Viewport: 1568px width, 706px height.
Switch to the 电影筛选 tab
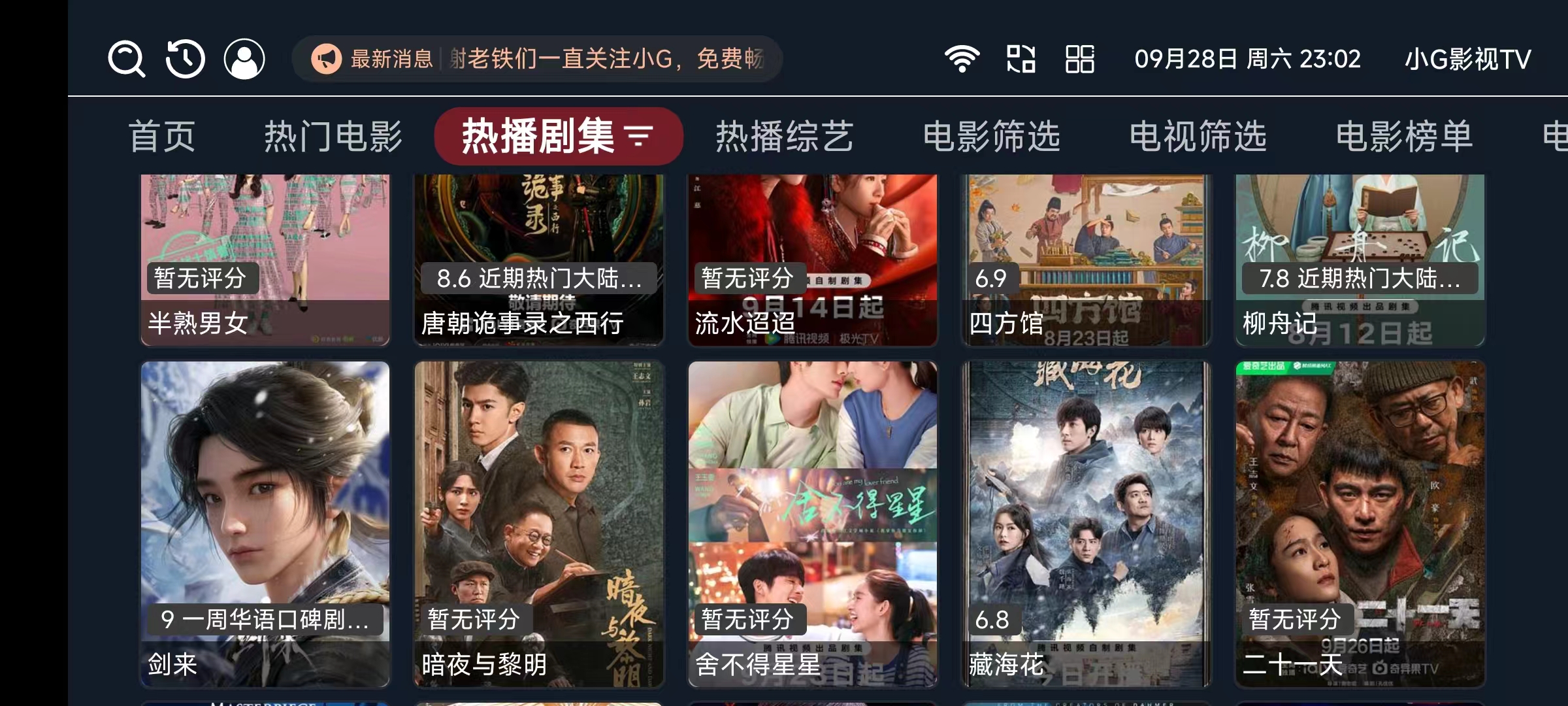coord(991,137)
